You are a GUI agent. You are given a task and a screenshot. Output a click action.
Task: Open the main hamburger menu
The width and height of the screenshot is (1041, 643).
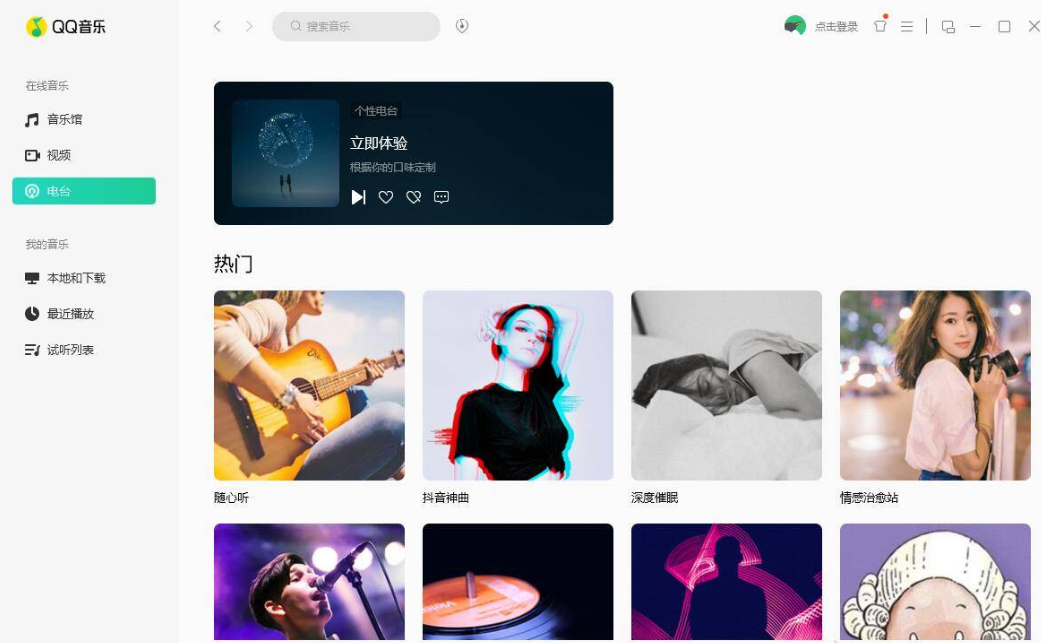pos(907,27)
